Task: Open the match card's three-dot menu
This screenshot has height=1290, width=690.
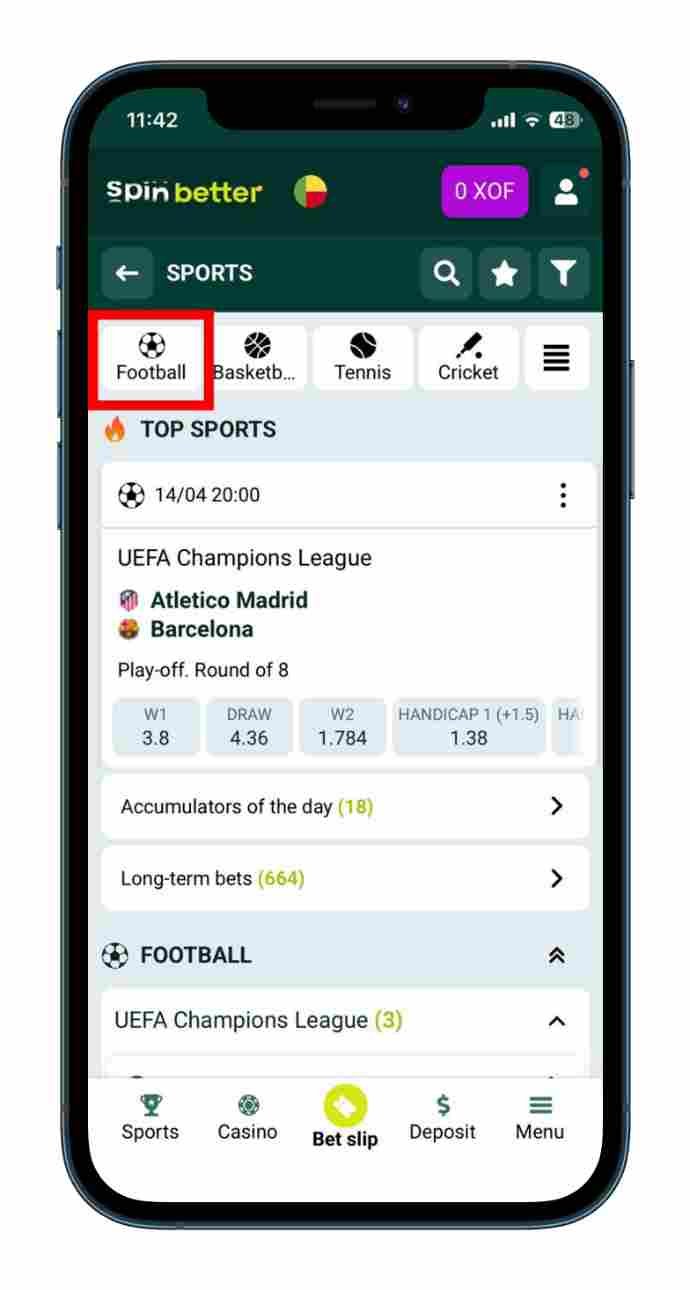Action: click(x=563, y=495)
